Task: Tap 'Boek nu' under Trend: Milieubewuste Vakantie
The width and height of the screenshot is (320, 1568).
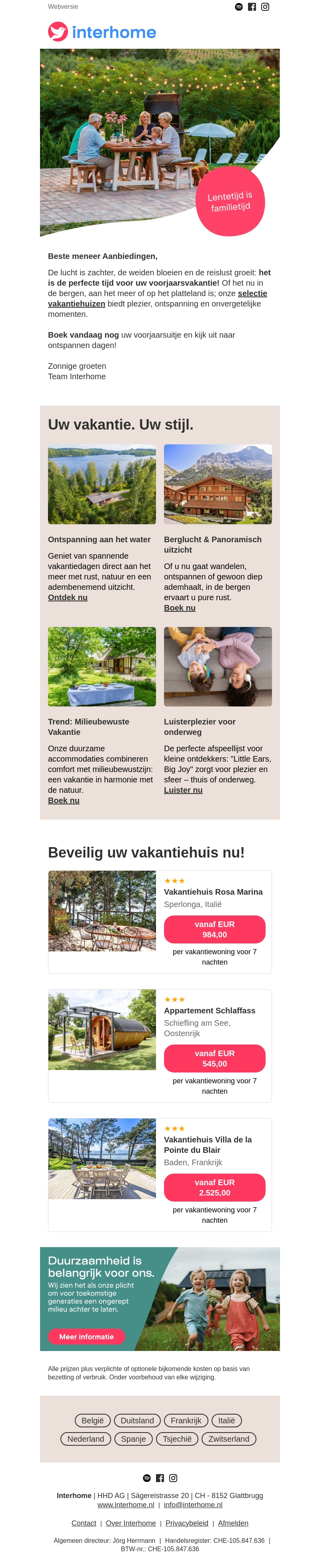Action: [63, 800]
